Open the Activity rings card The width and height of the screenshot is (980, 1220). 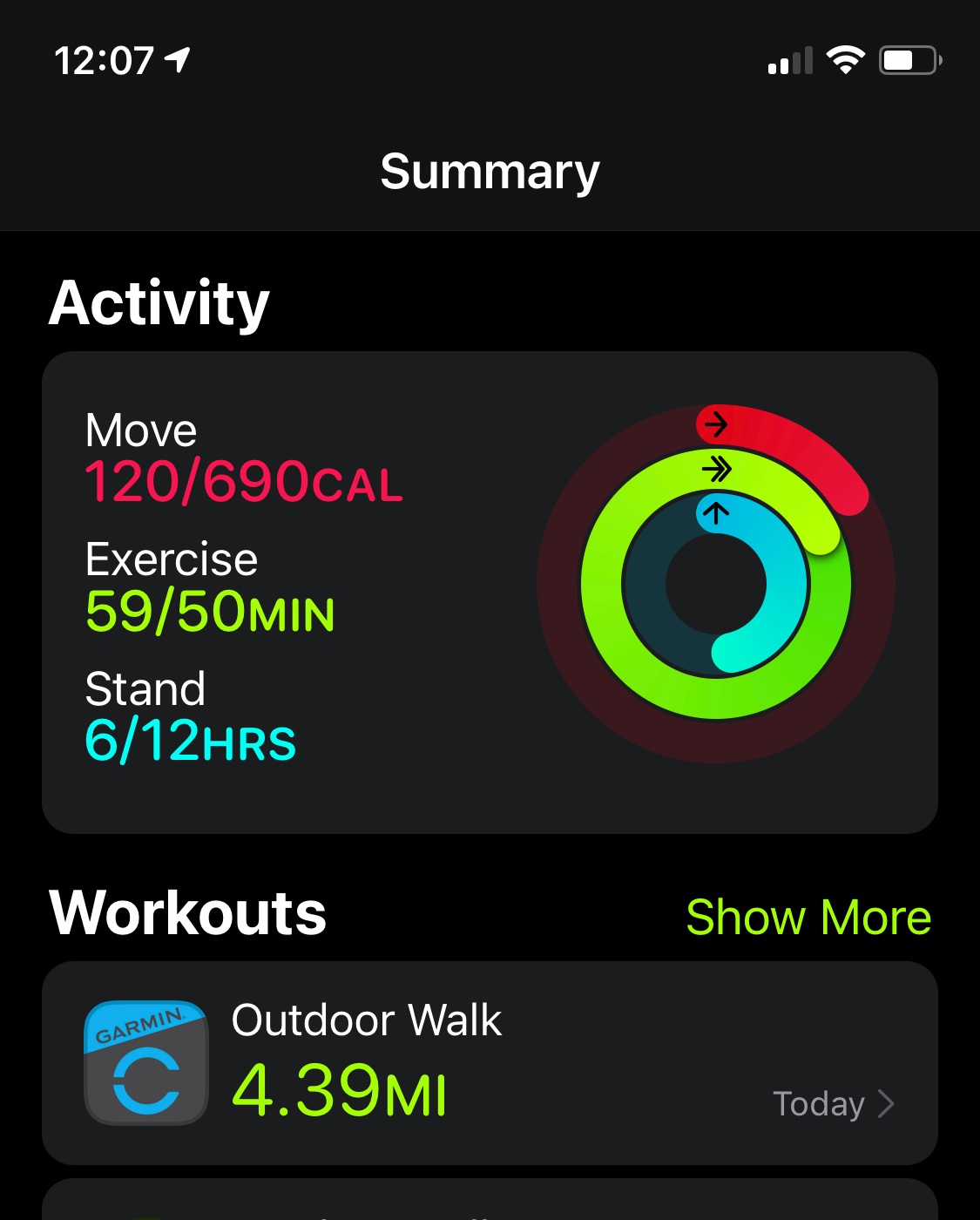(490, 592)
